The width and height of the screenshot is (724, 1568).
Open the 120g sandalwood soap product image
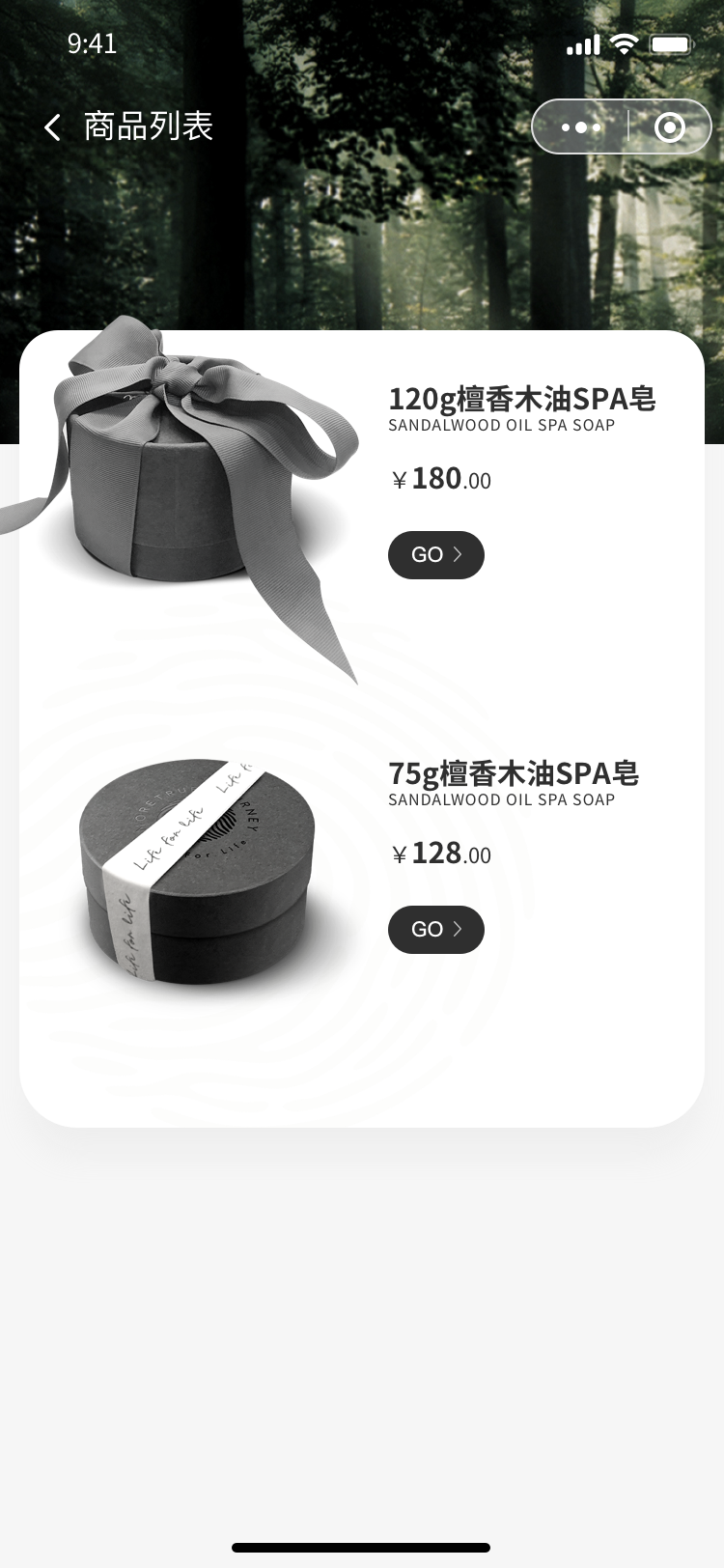click(193, 483)
